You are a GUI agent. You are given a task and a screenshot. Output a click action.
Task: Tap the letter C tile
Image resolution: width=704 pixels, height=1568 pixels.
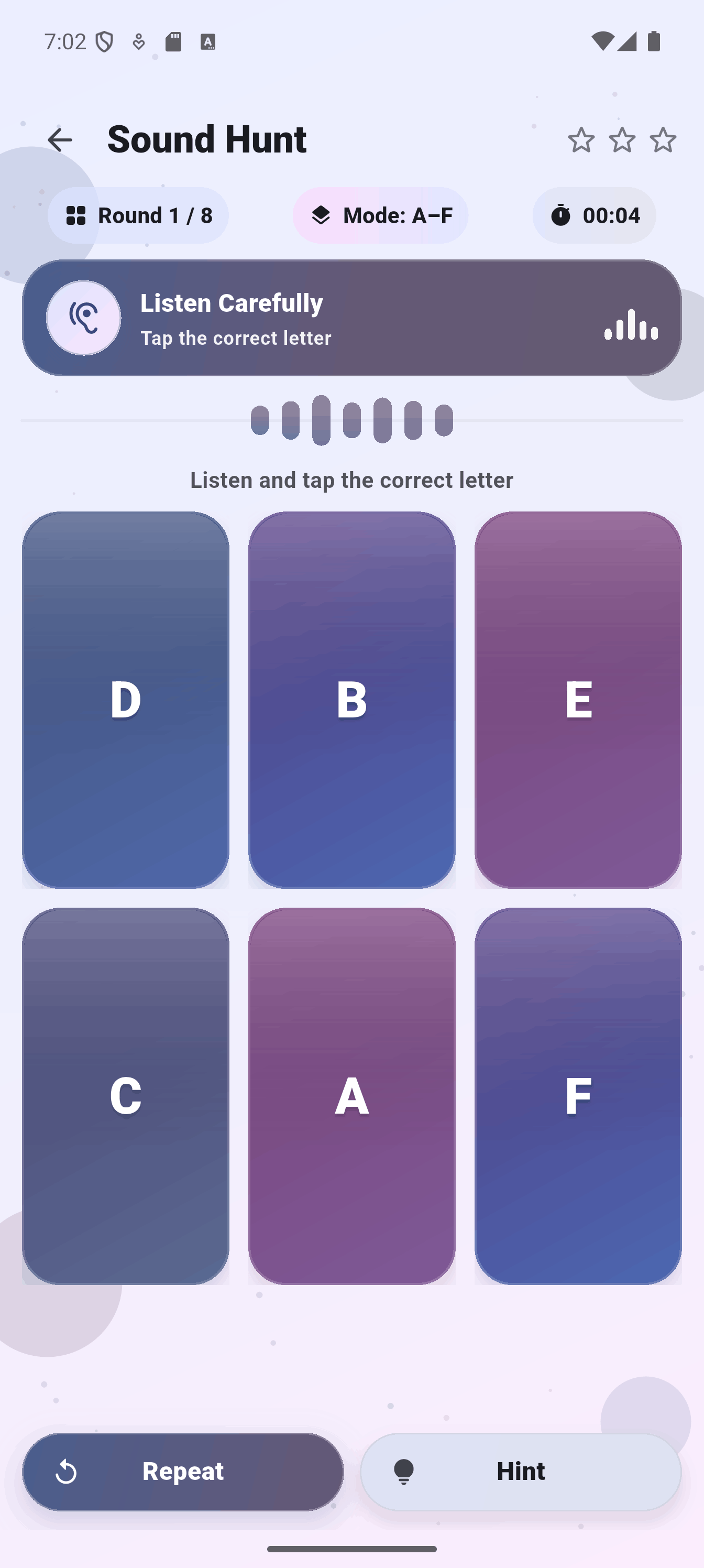125,1096
